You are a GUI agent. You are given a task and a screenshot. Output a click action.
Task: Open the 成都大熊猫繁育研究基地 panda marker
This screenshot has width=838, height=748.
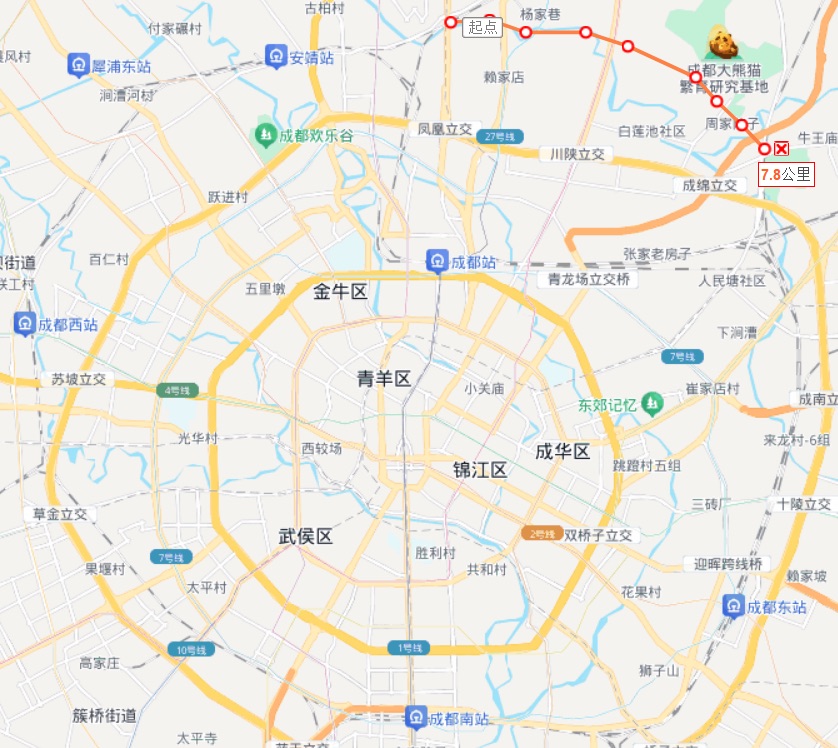click(x=724, y=44)
